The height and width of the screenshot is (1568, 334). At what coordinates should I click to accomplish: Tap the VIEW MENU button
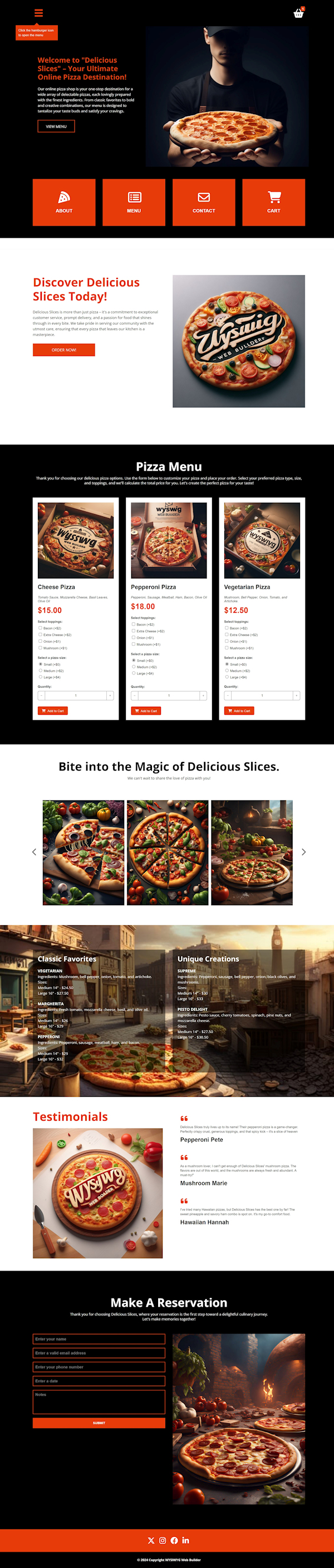click(56, 126)
